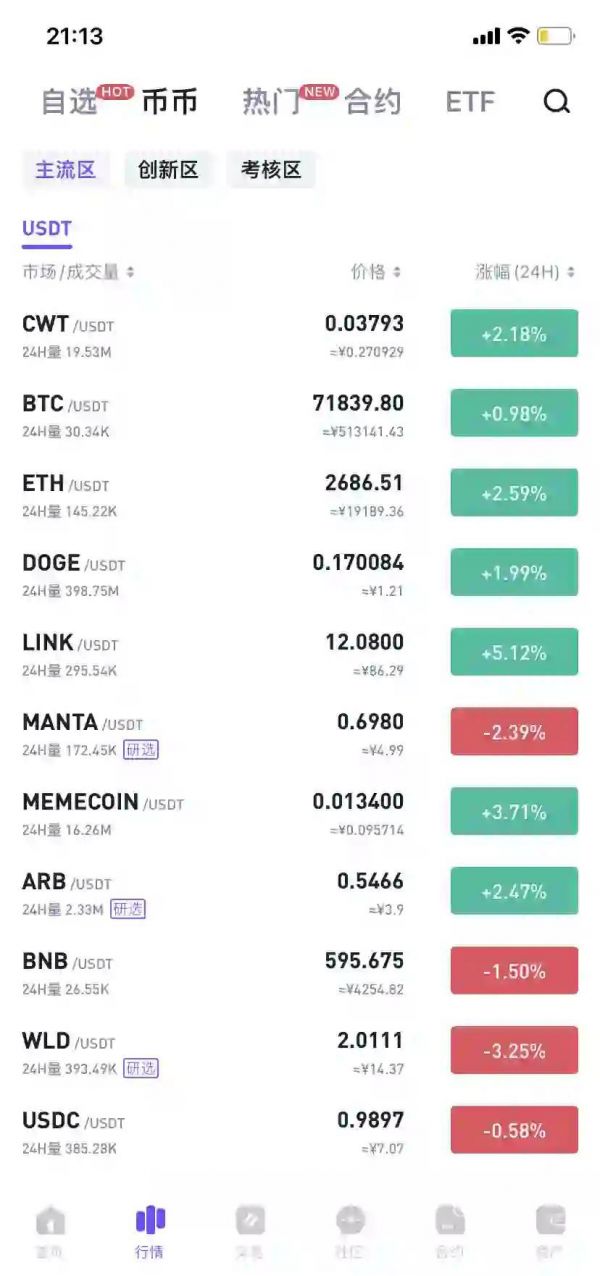Select the 考核区 zone chip
Image resolution: width=600 pixels, height=1276 pixels.
point(271,169)
